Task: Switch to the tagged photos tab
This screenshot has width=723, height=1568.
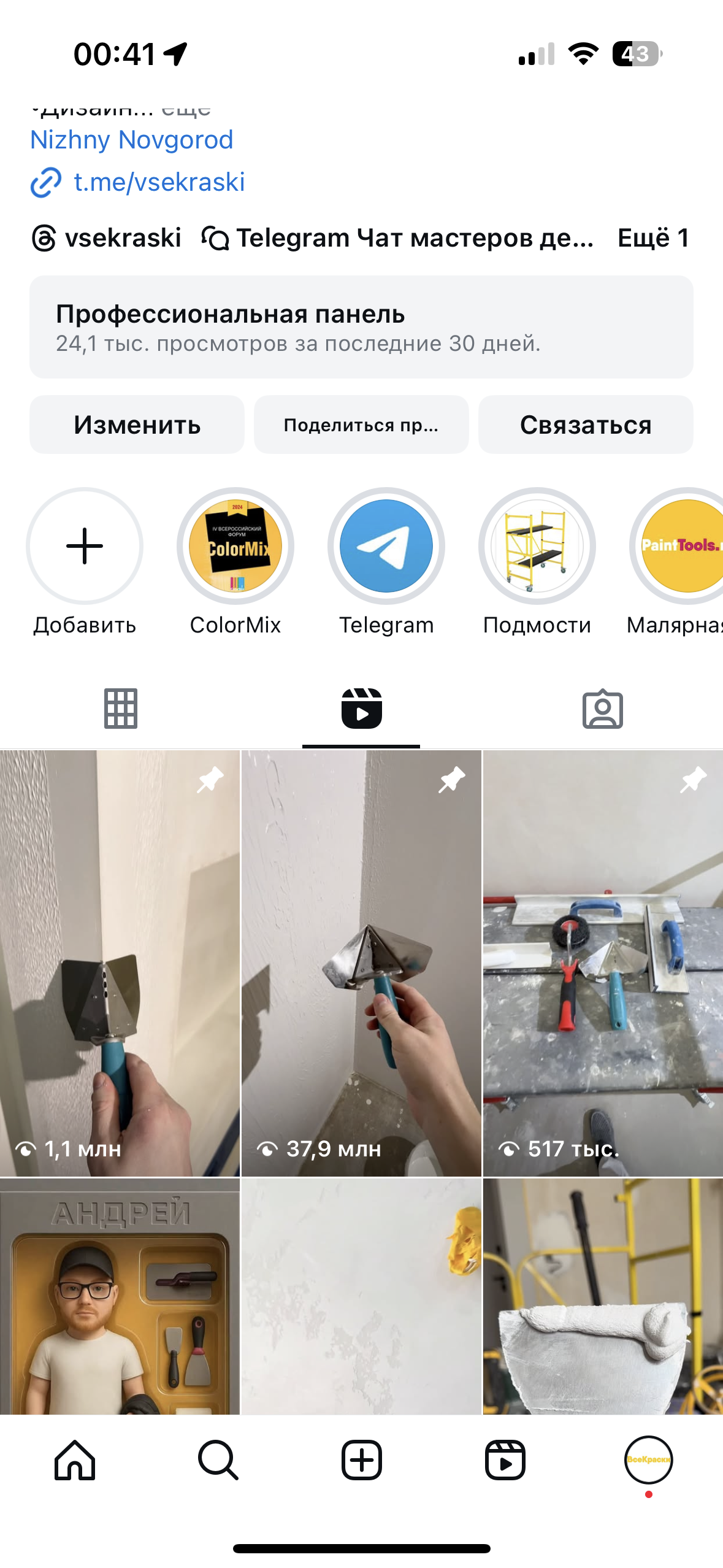Action: pos(603,709)
